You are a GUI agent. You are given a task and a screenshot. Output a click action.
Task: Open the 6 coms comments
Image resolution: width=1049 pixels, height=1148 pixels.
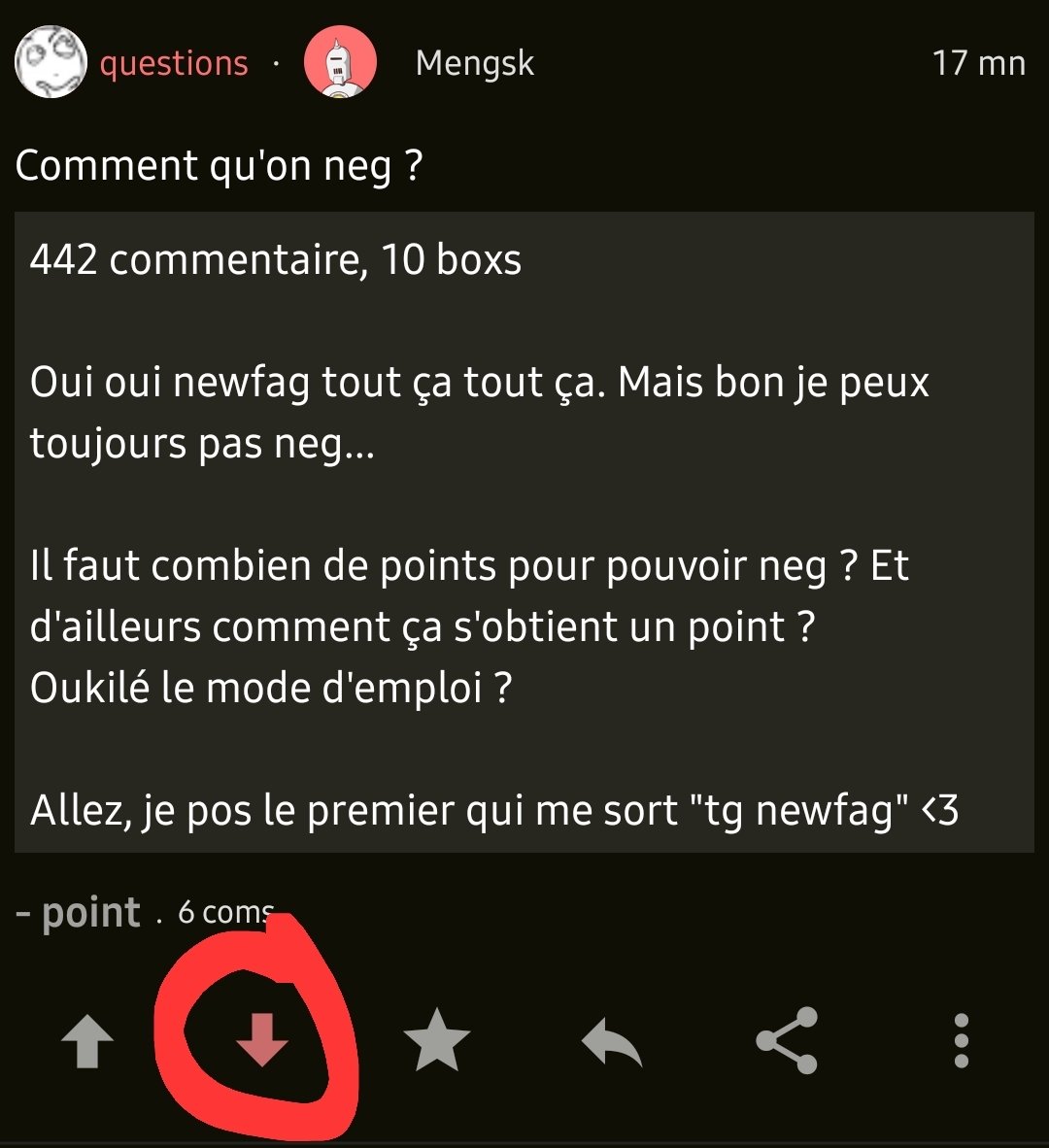point(225,912)
